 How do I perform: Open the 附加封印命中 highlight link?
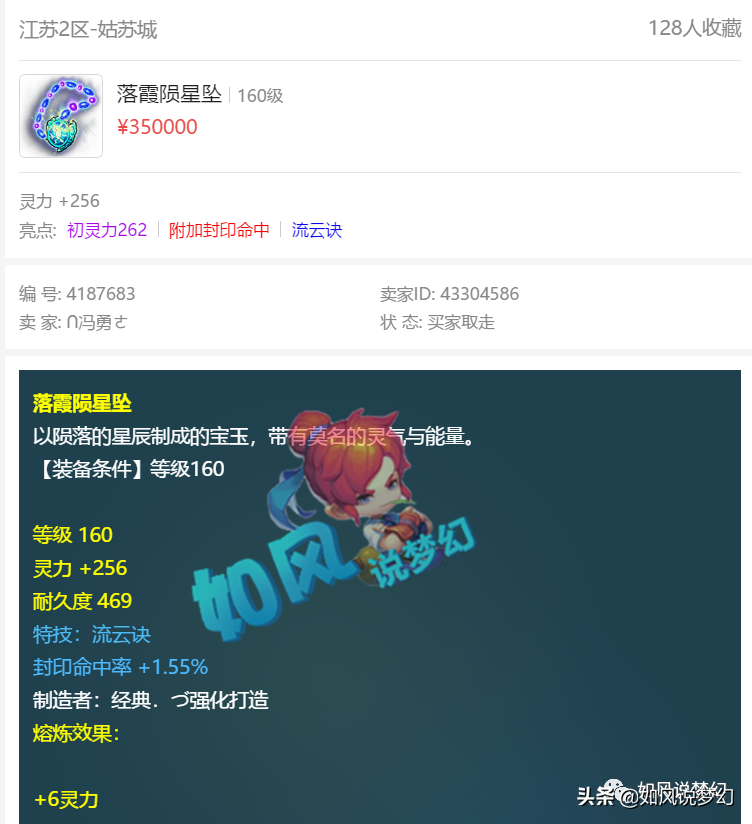pyautogui.click(x=220, y=229)
